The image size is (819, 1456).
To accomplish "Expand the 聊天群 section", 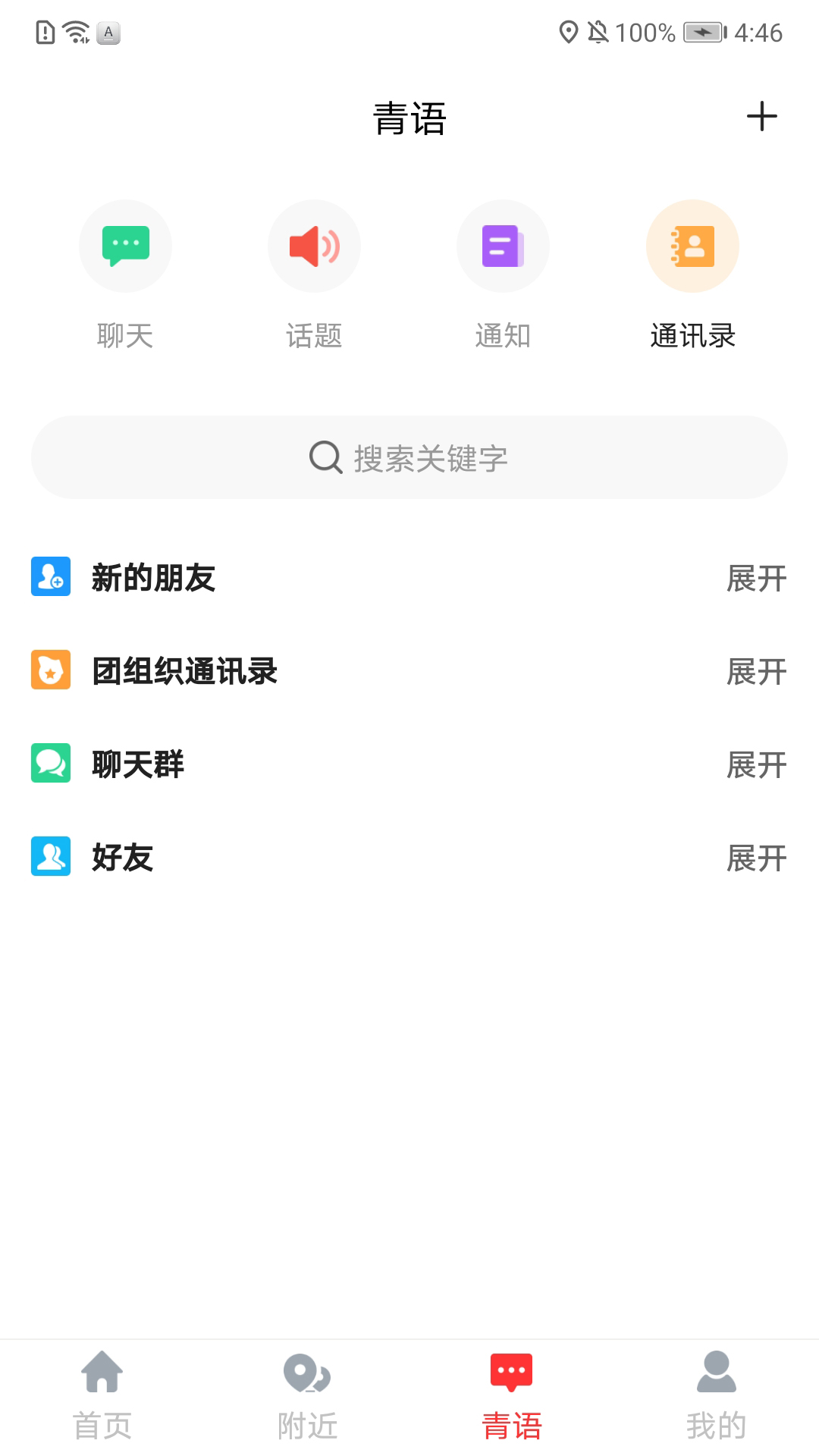I will pyautogui.click(x=756, y=764).
